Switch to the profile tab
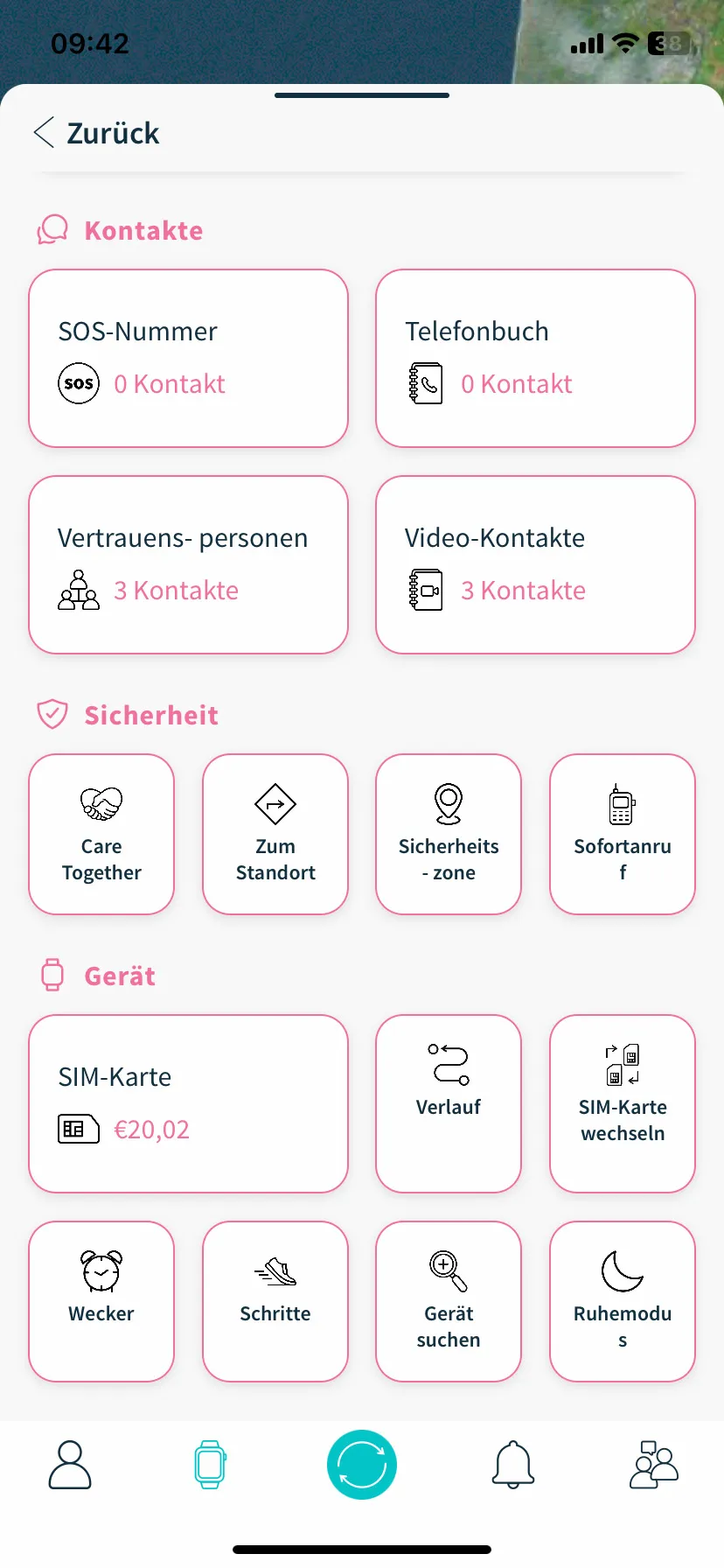This screenshot has height=1568, width=724. (x=70, y=1465)
